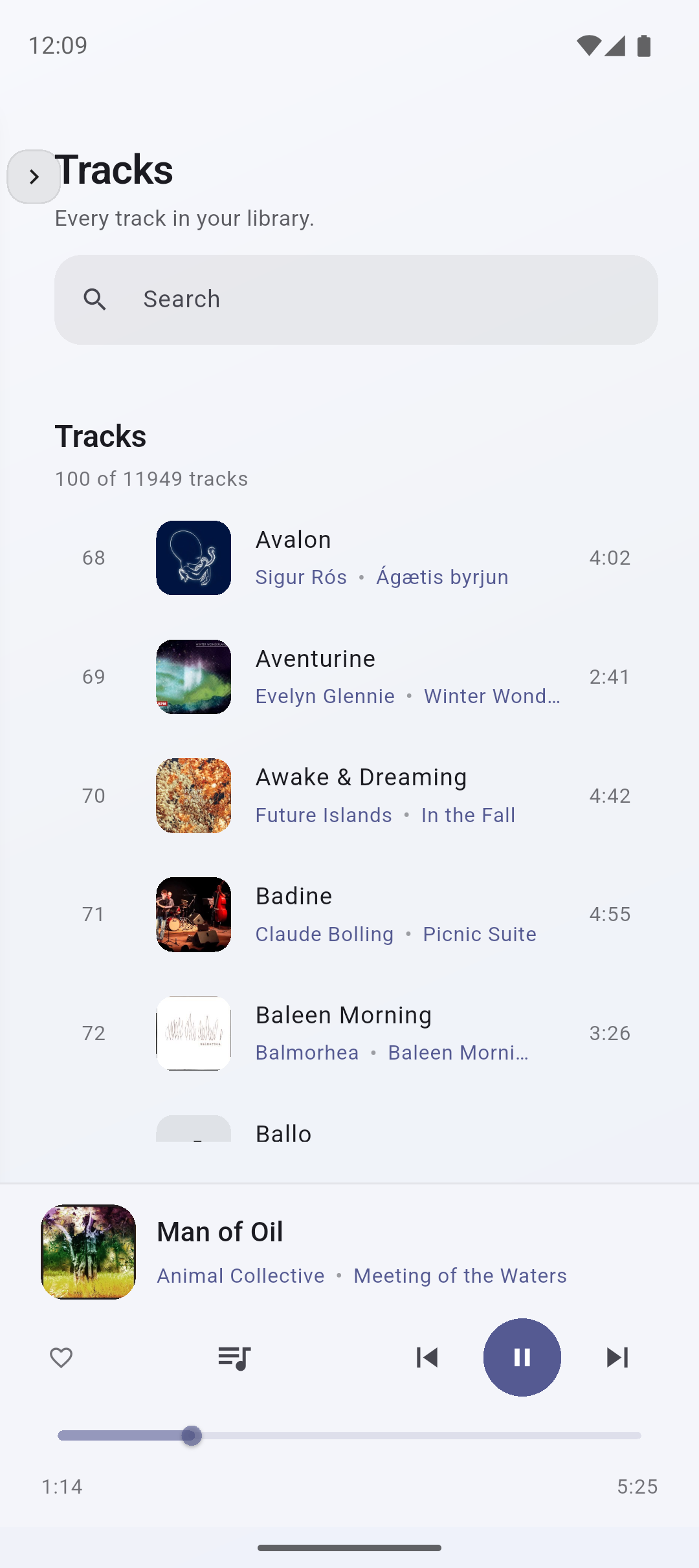Click the search magnifier icon
Screen dimensions: 699x1568
tap(96, 299)
